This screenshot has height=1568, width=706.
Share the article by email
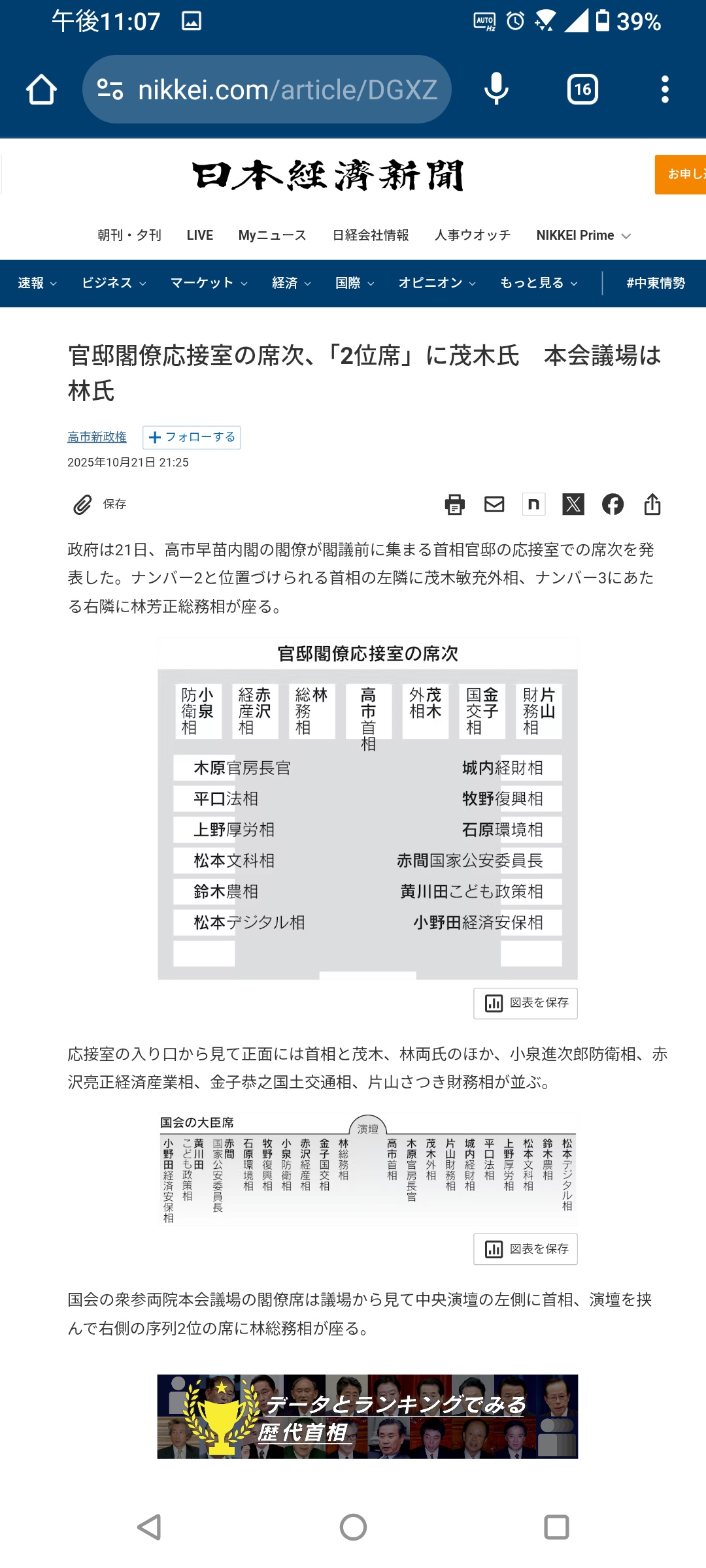[494, 504]
